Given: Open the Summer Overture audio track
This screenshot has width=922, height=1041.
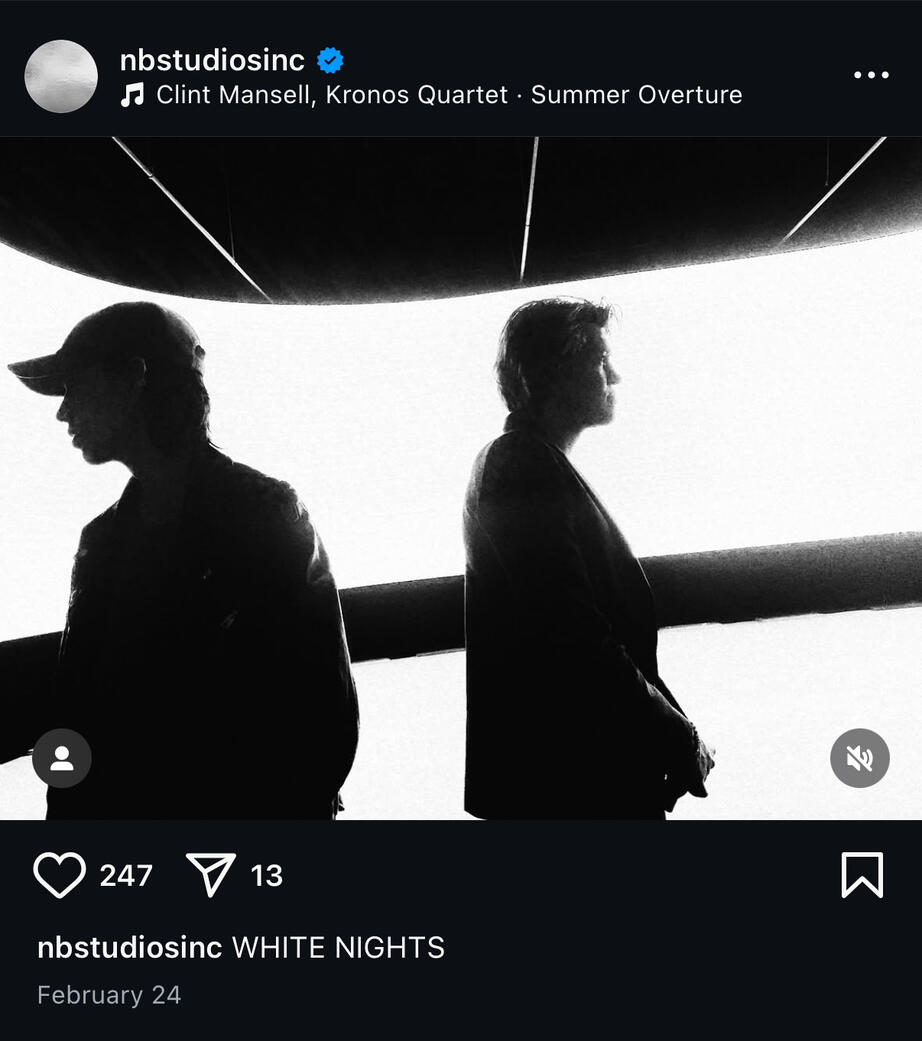Looking at the screenshot, I should click(x=448, y=95).
